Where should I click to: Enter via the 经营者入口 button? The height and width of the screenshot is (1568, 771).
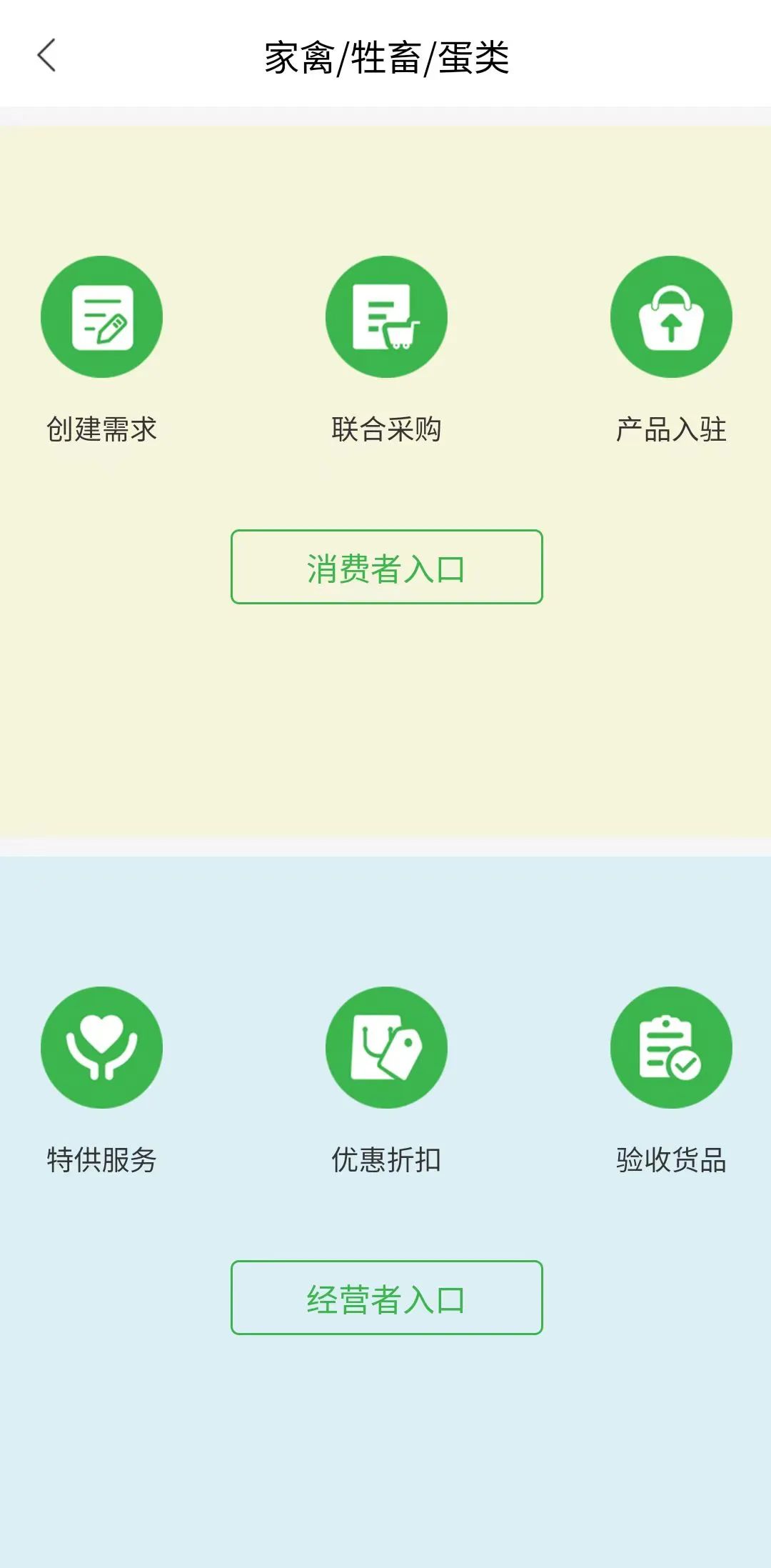click(x=386, y=1297)
